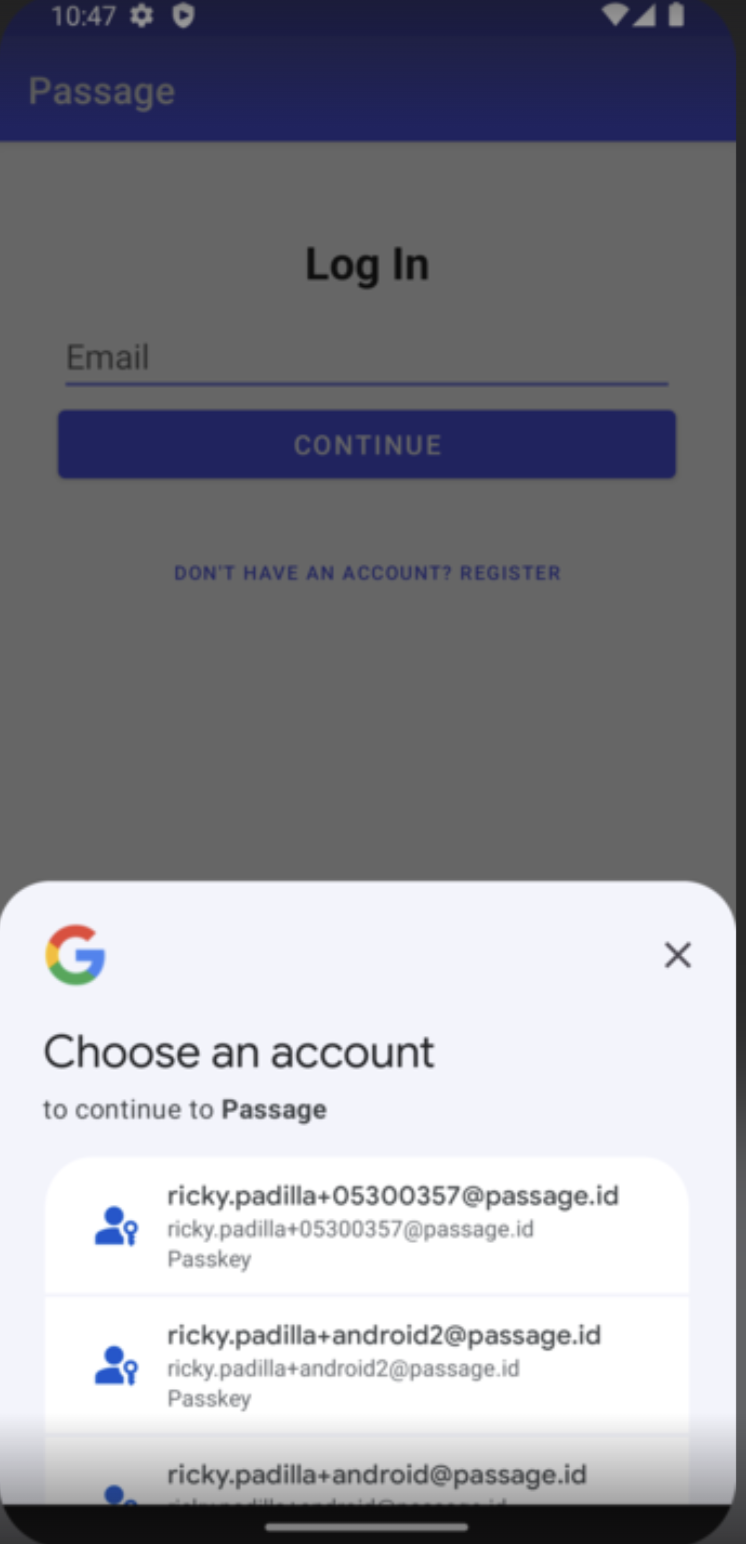This screenshot has height=1544, width=746.
Task: Tap the navigation handle at screen bottom
Action: [x=366, y=1526]
